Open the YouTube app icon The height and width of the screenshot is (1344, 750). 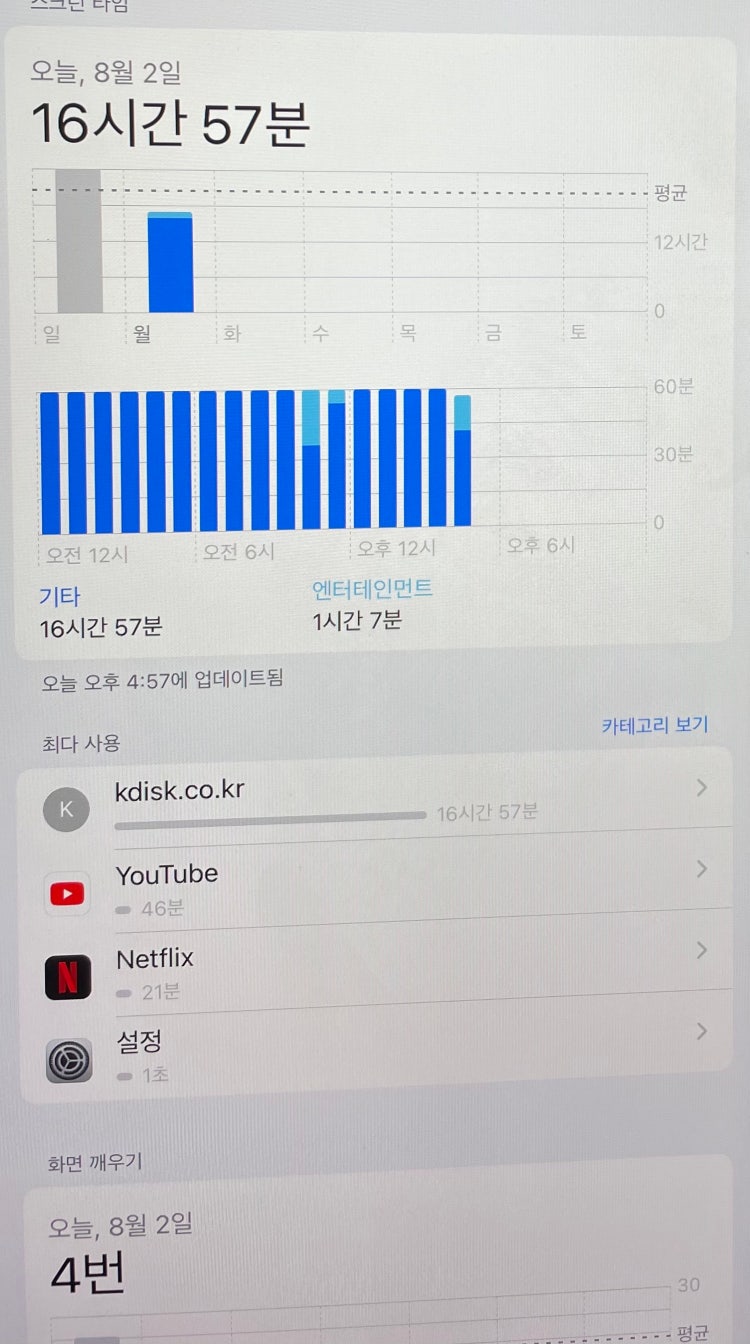click(x=66, y=892)
